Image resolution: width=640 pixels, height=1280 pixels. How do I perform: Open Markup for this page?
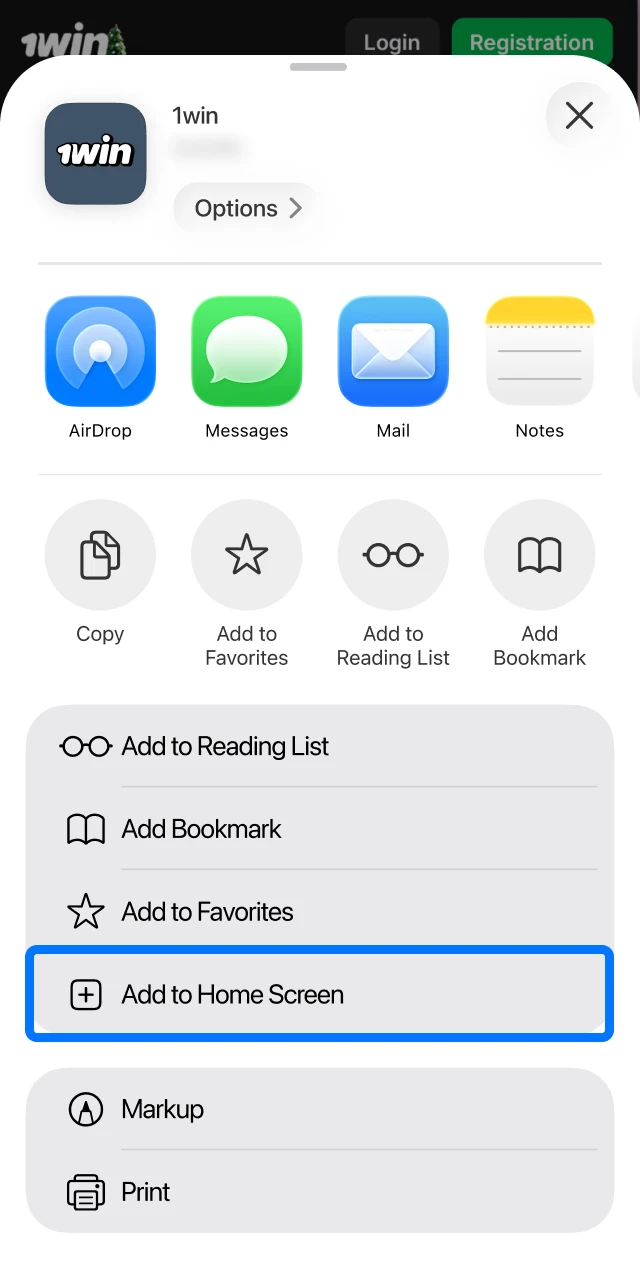pyautogui.click(x=319, y=1109)
